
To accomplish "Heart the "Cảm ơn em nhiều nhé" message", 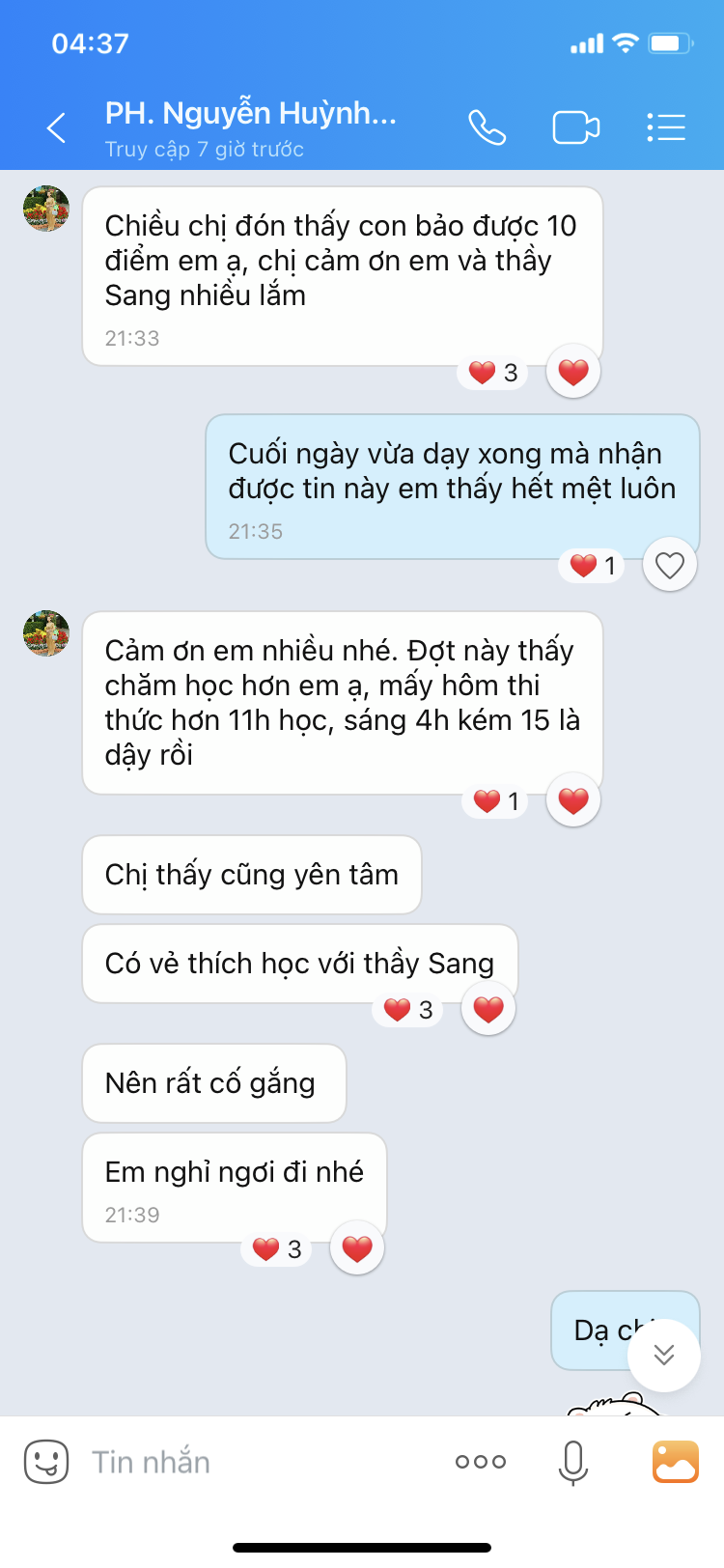I will (x=573, y=800).
